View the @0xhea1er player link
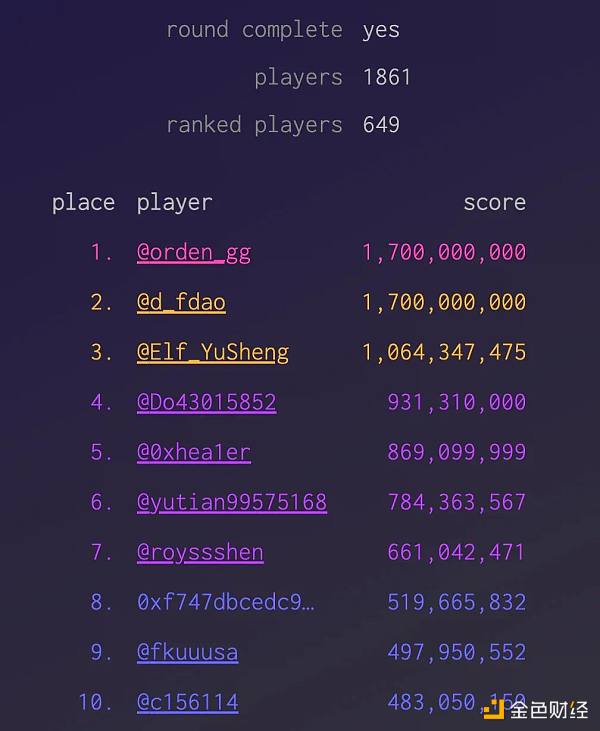The height and width of the screenshot is (731, 600). (193, 452)
